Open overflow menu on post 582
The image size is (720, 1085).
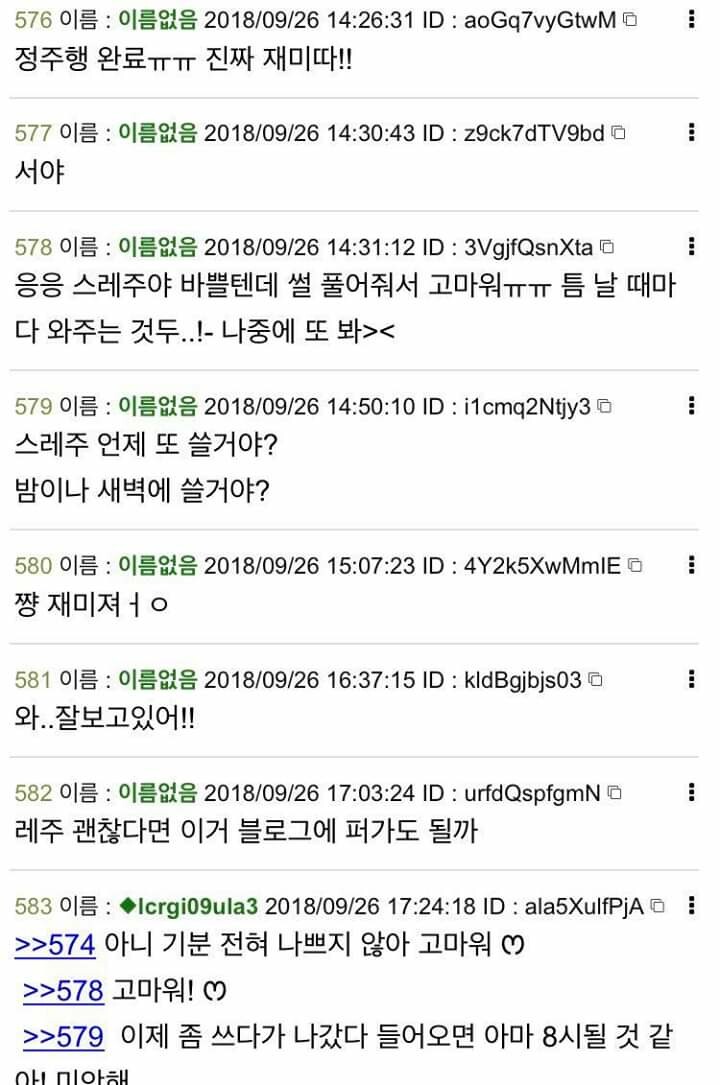[692, 793]
